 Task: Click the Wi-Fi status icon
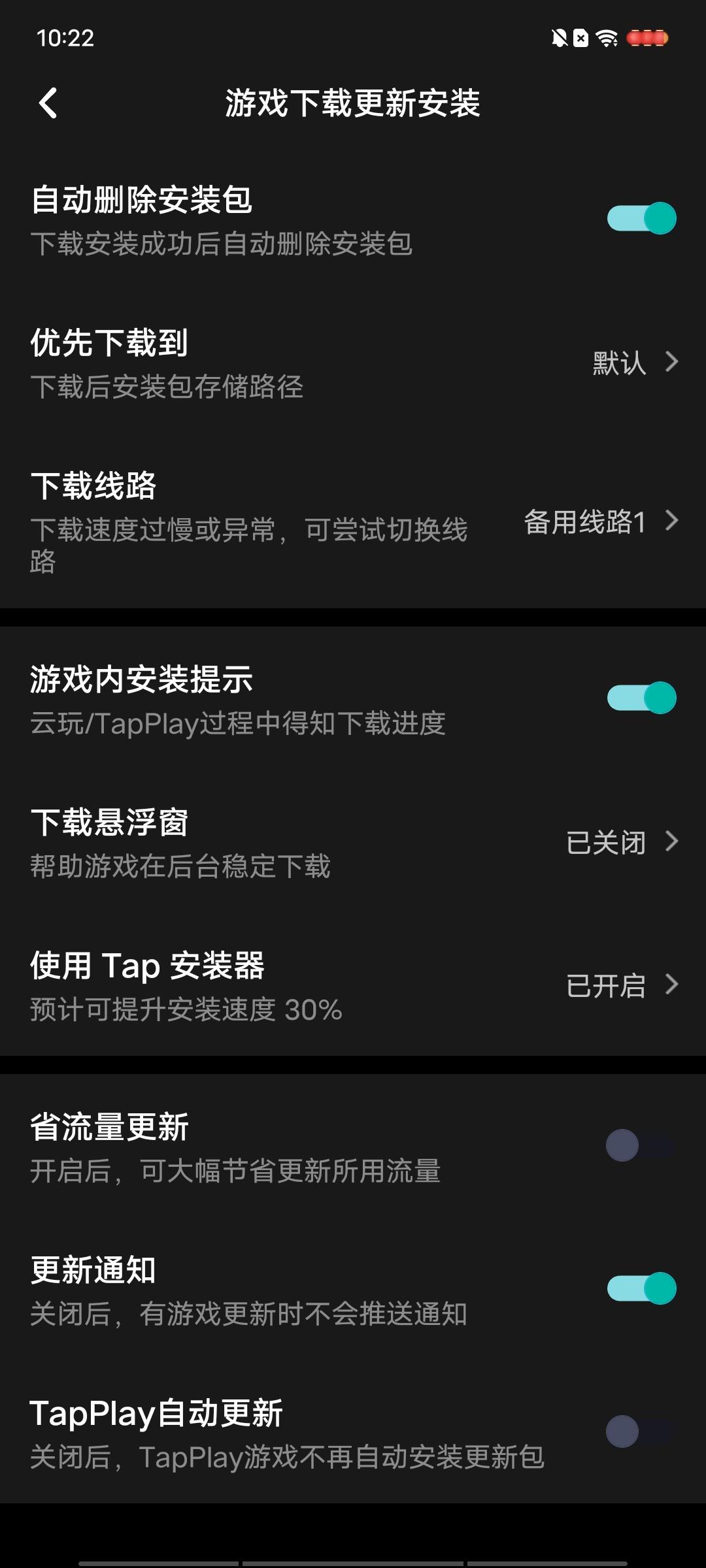tap(605, 39)
